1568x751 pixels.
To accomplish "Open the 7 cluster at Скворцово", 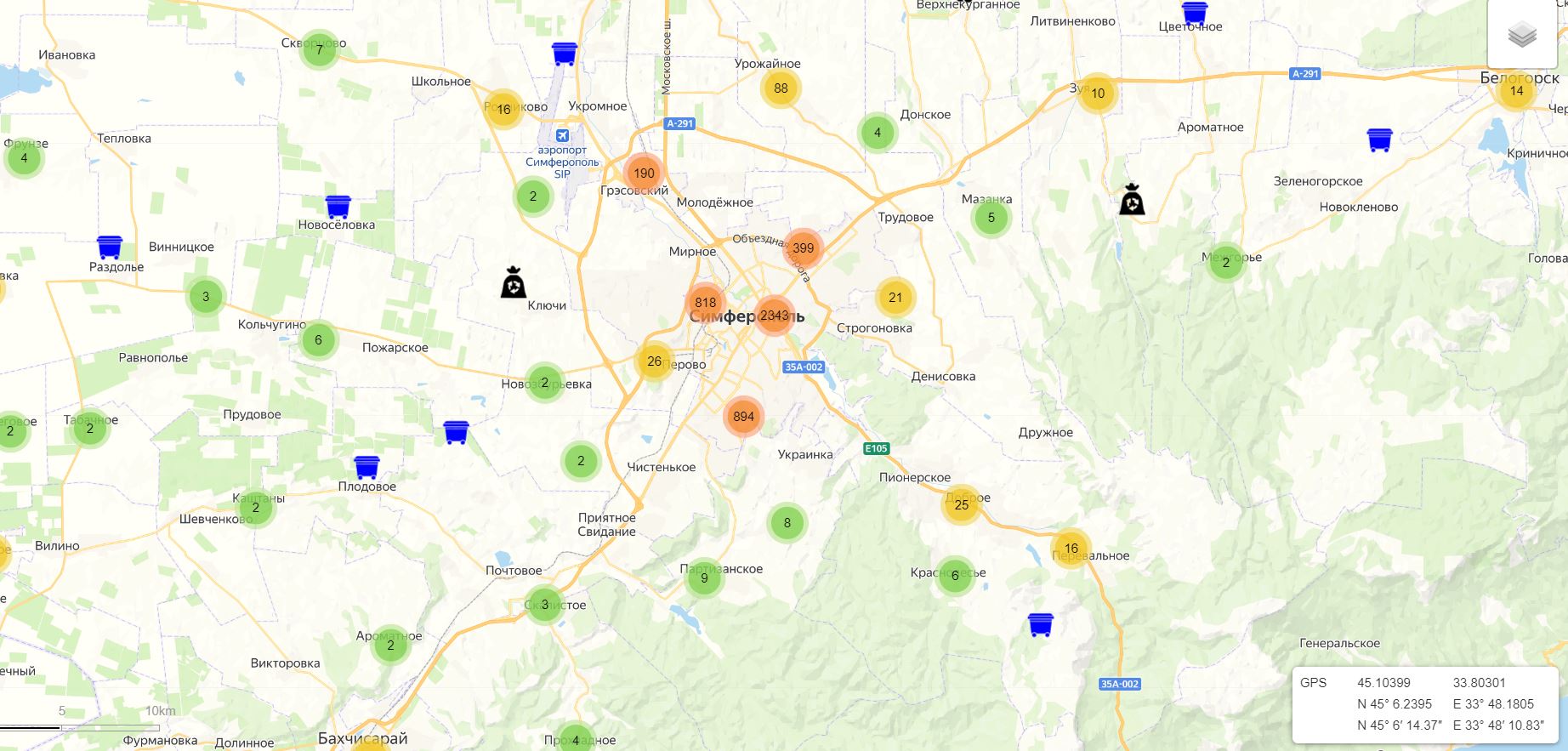I will (x=319, y=50).
